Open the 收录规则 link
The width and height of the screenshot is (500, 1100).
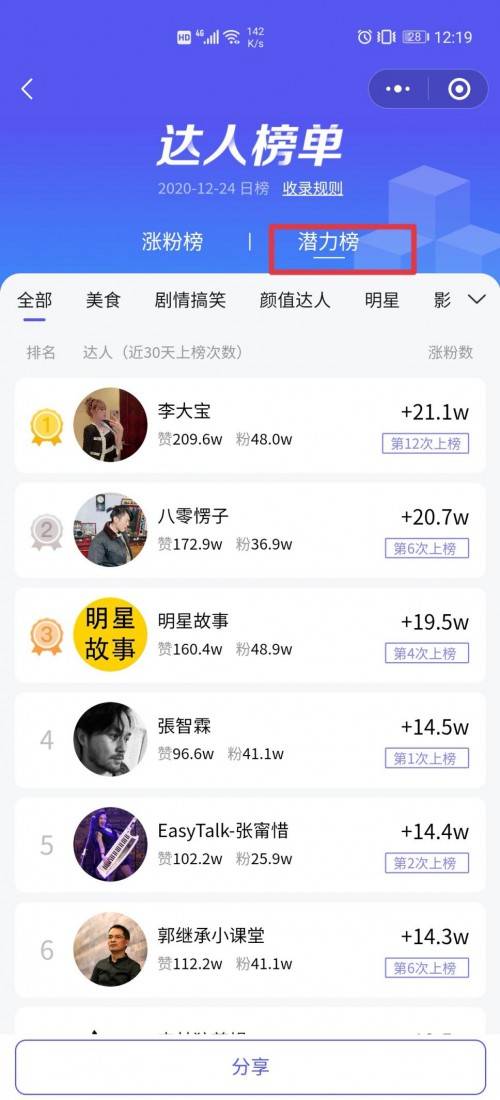point(313,189)
